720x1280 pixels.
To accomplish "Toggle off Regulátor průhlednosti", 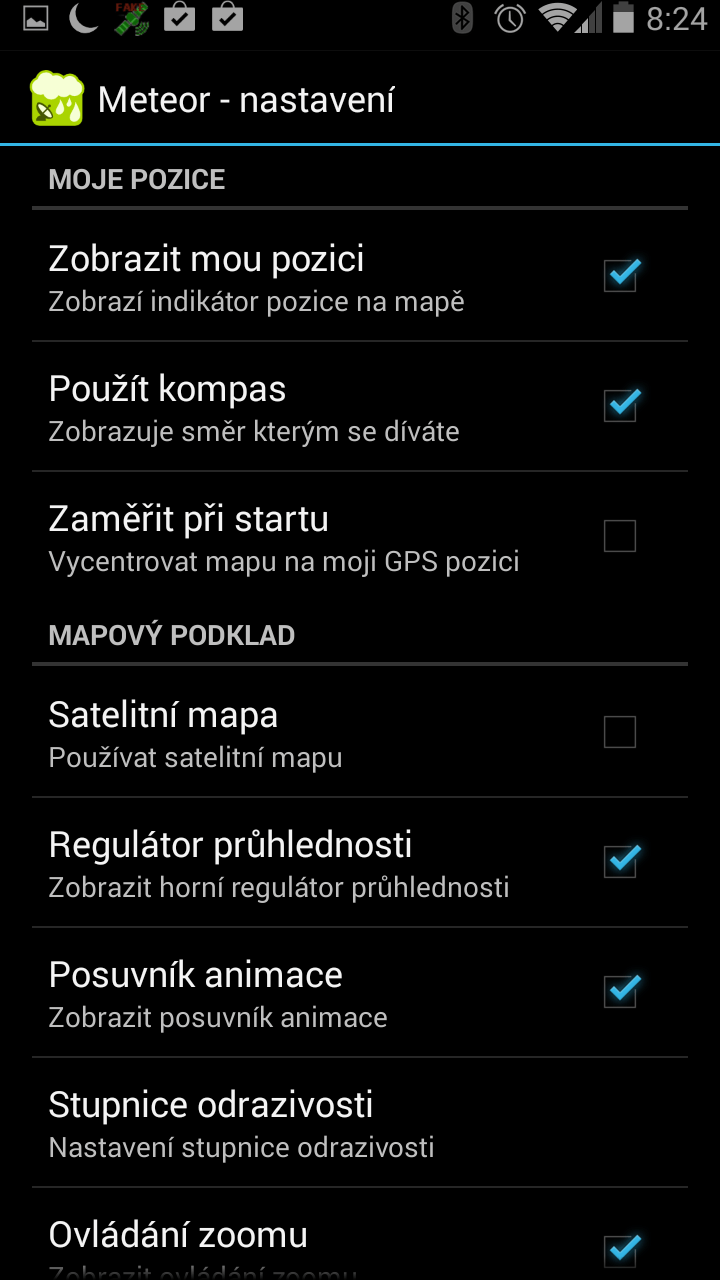I will [x=621, y=861].
